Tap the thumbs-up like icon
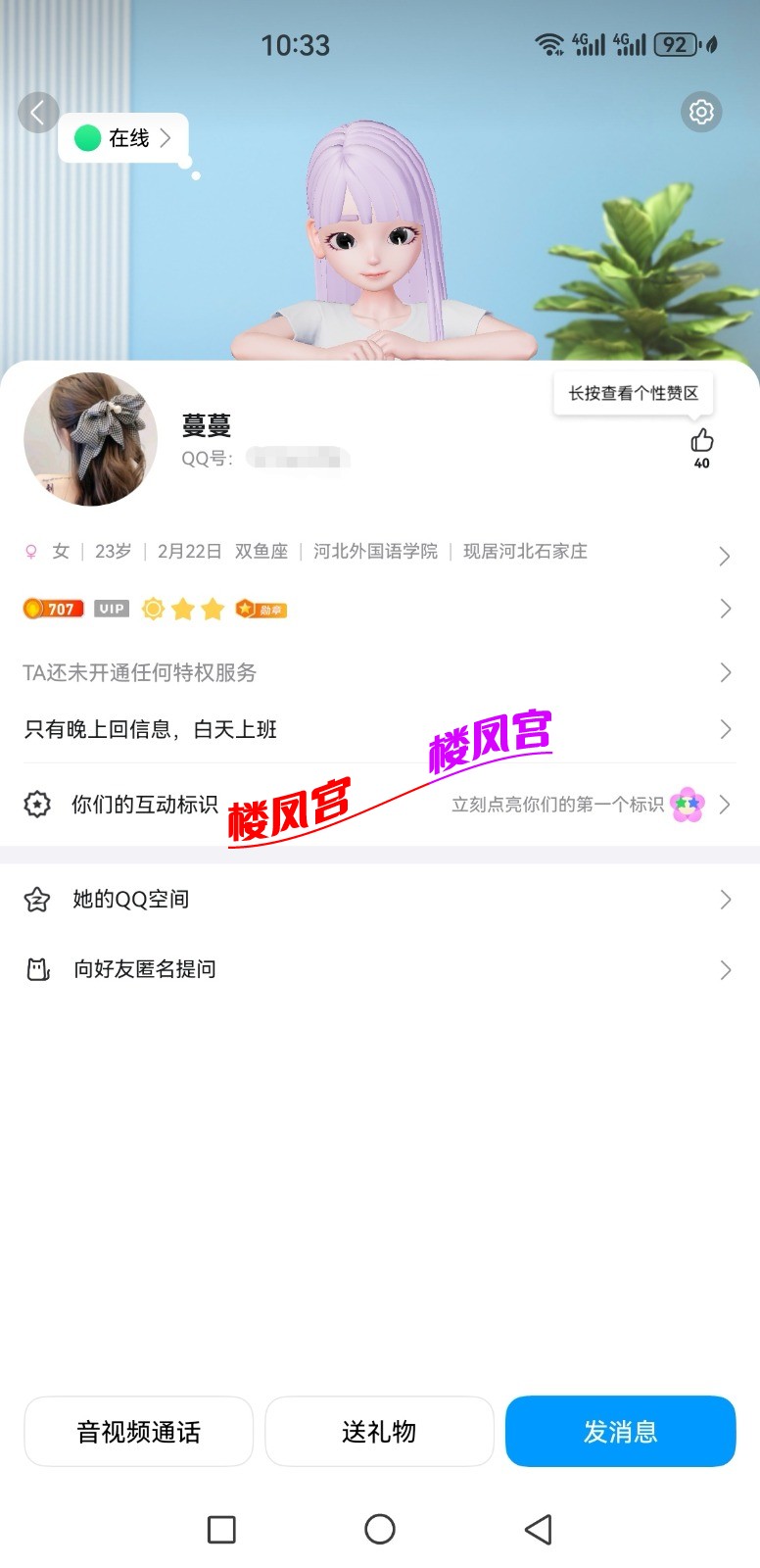The image size is (760, 1568). 701,441
